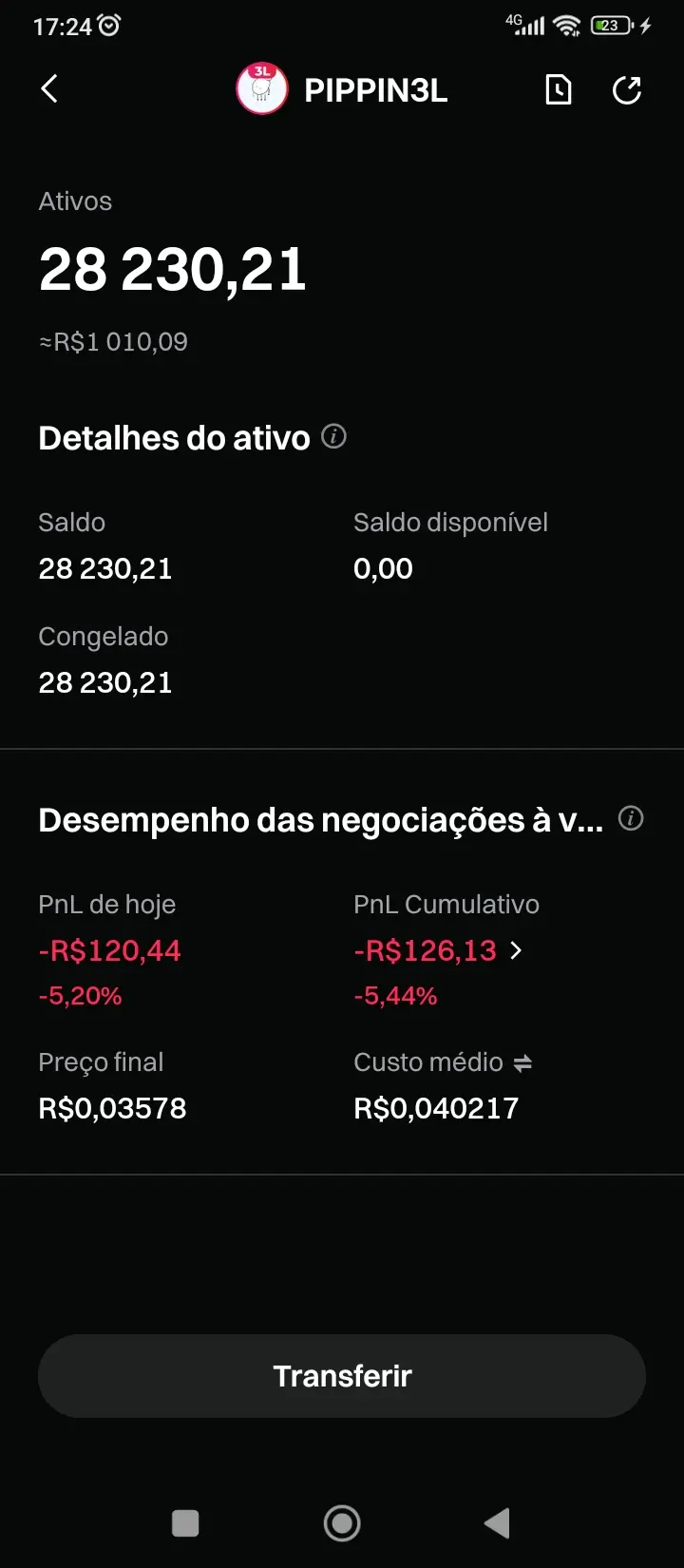Tap the share icon in the header

pos(627,90)
